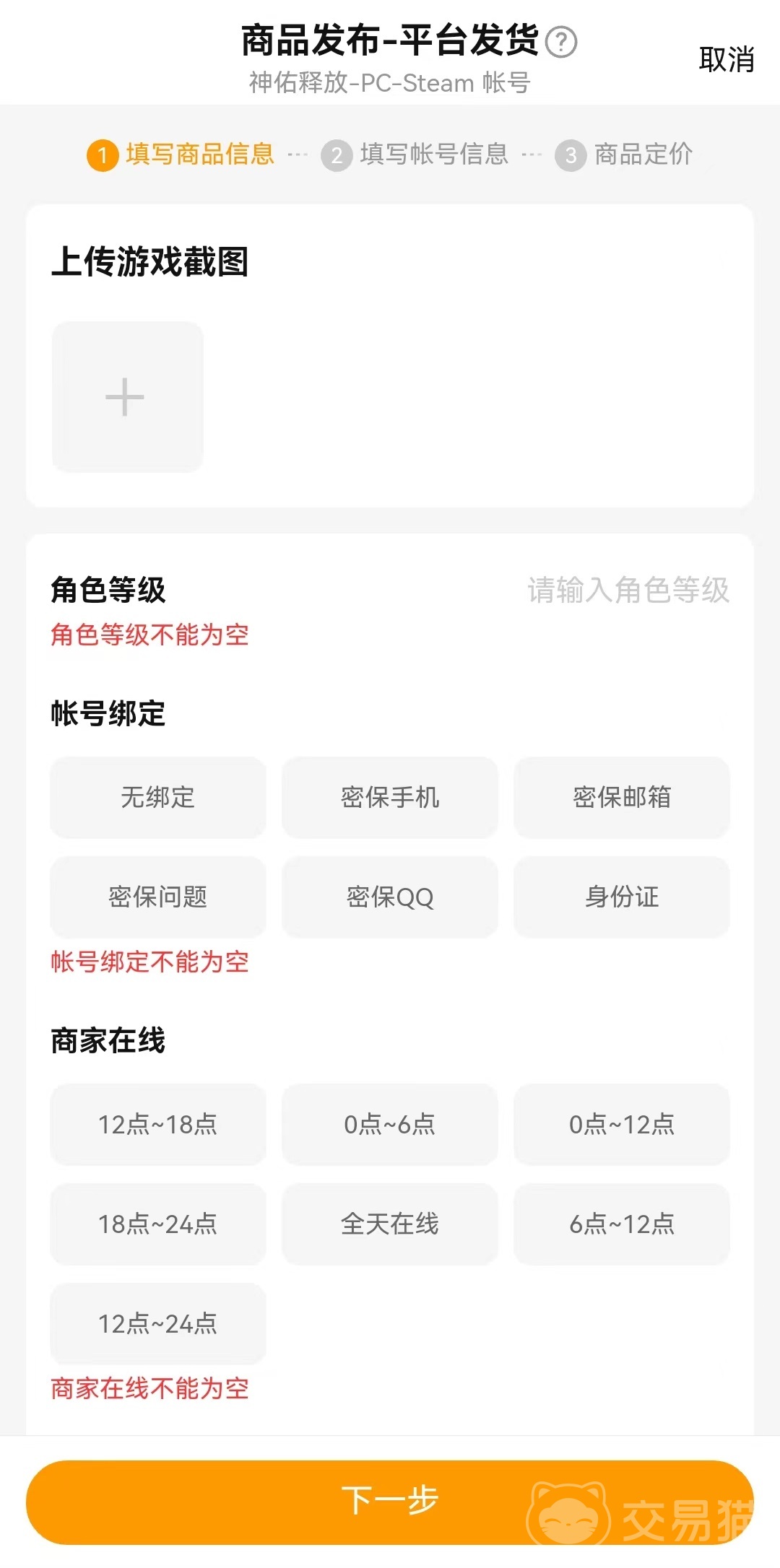
Task: Select the 无绑定 binding option
Action: click(x=158, y=798)
